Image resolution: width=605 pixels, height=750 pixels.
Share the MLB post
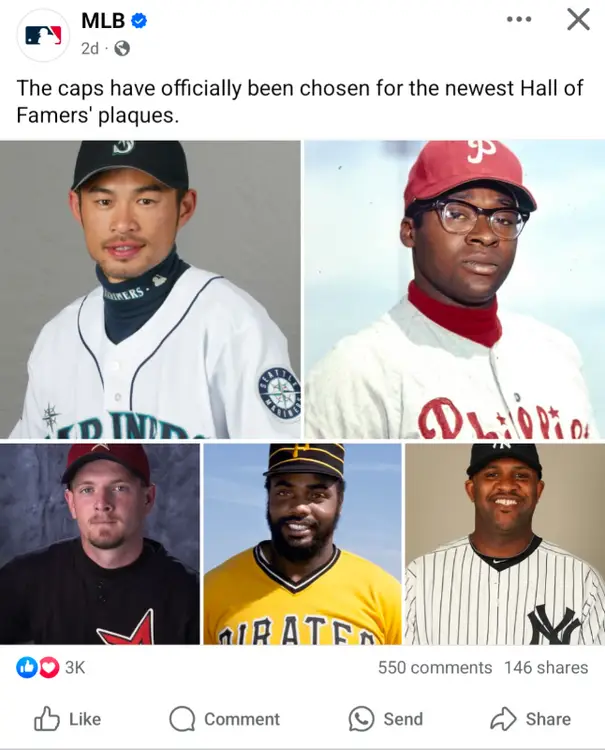pyautogui.click(x=530, y=719)
